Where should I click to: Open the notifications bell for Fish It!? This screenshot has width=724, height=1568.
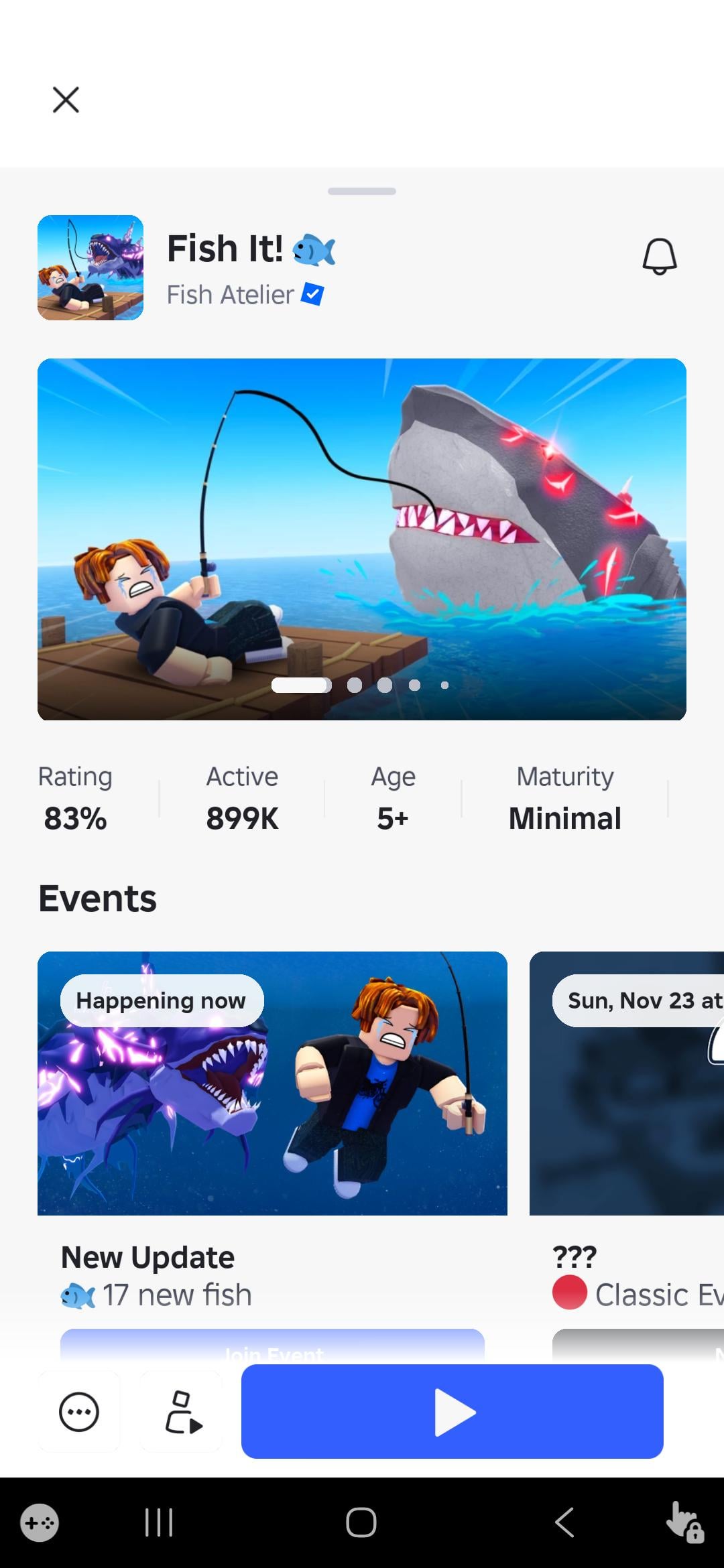click(x=660, y=257)
